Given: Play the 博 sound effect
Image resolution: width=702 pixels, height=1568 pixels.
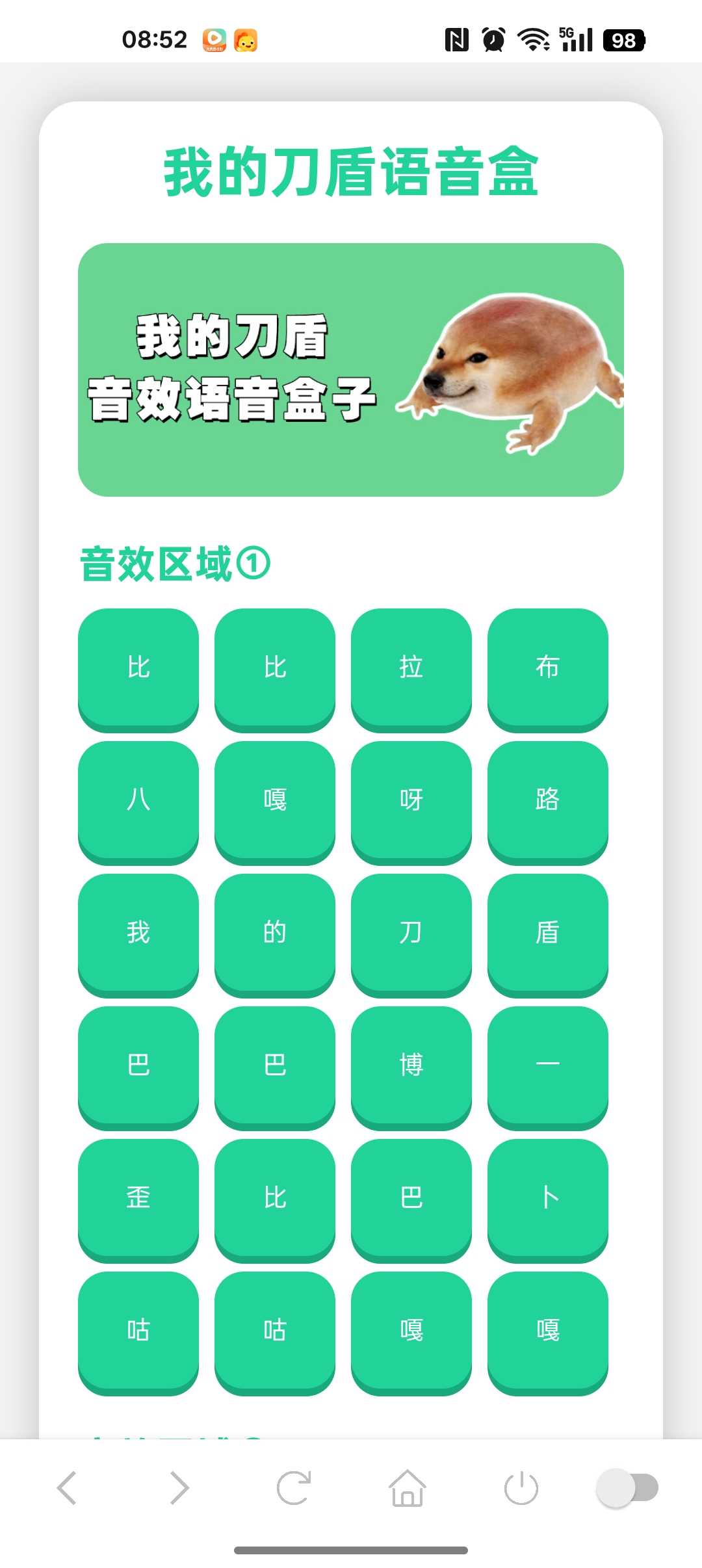Looking at the screenshot, I should 411,1065.
